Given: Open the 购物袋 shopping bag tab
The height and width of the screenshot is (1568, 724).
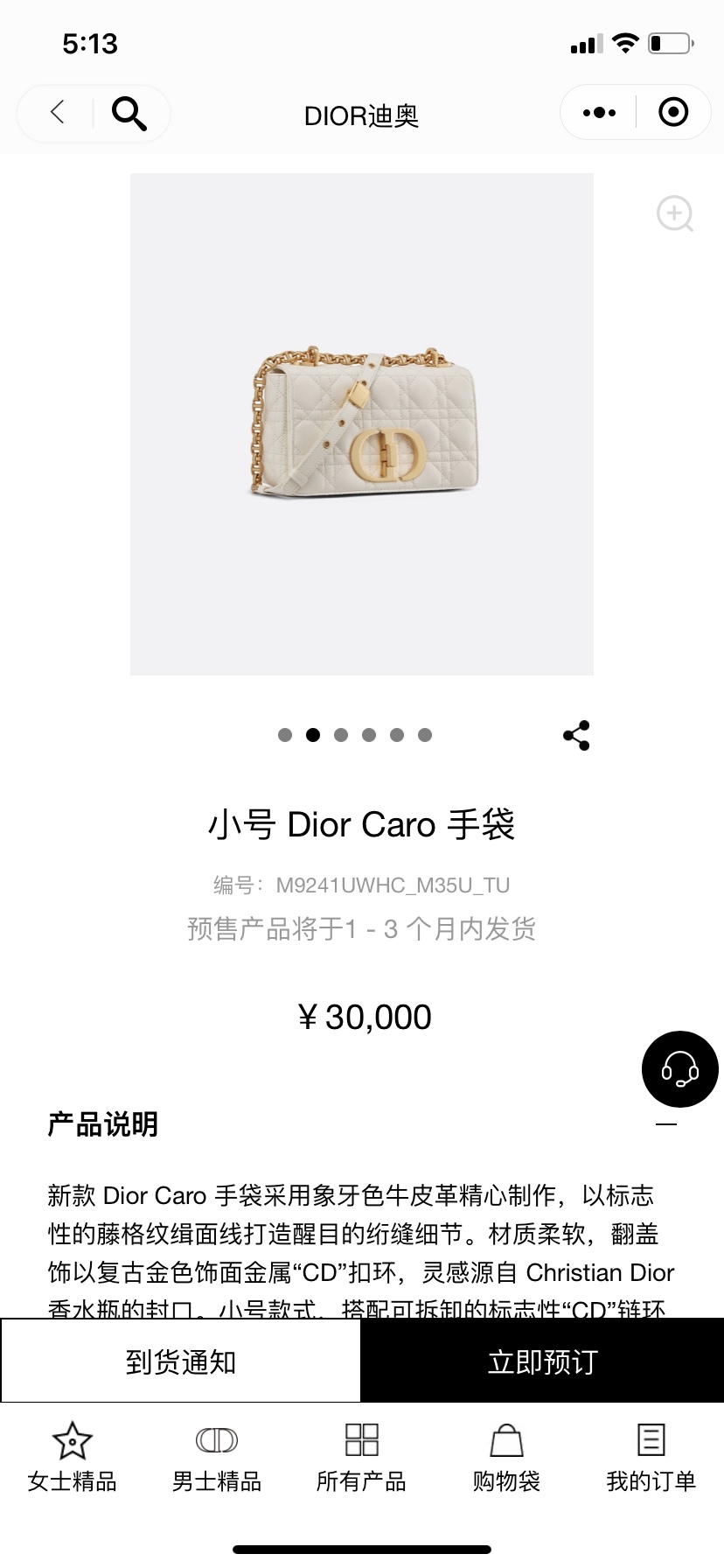Looking at the screenshot, I should (x=506, y=1458).
